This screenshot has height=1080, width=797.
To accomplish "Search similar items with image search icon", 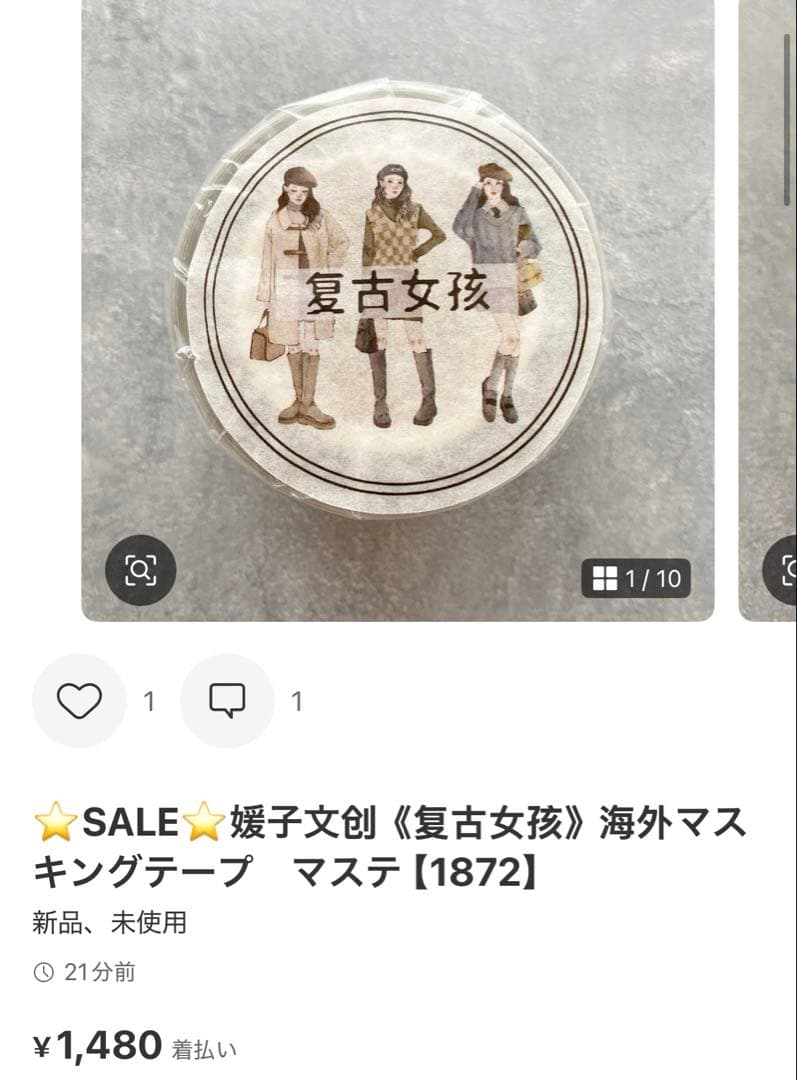I will tap(140, 571).
